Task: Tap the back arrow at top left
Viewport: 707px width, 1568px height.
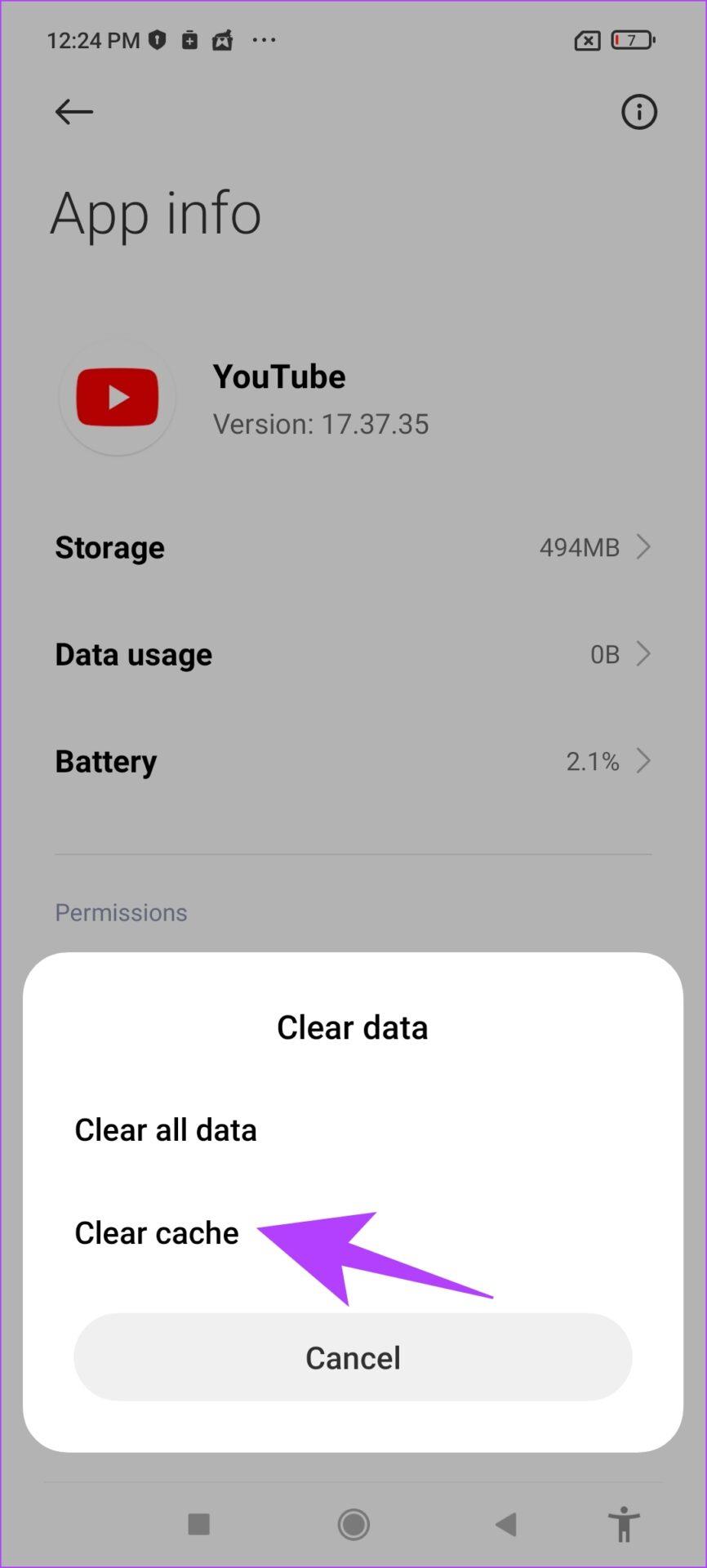Action: 73,112
